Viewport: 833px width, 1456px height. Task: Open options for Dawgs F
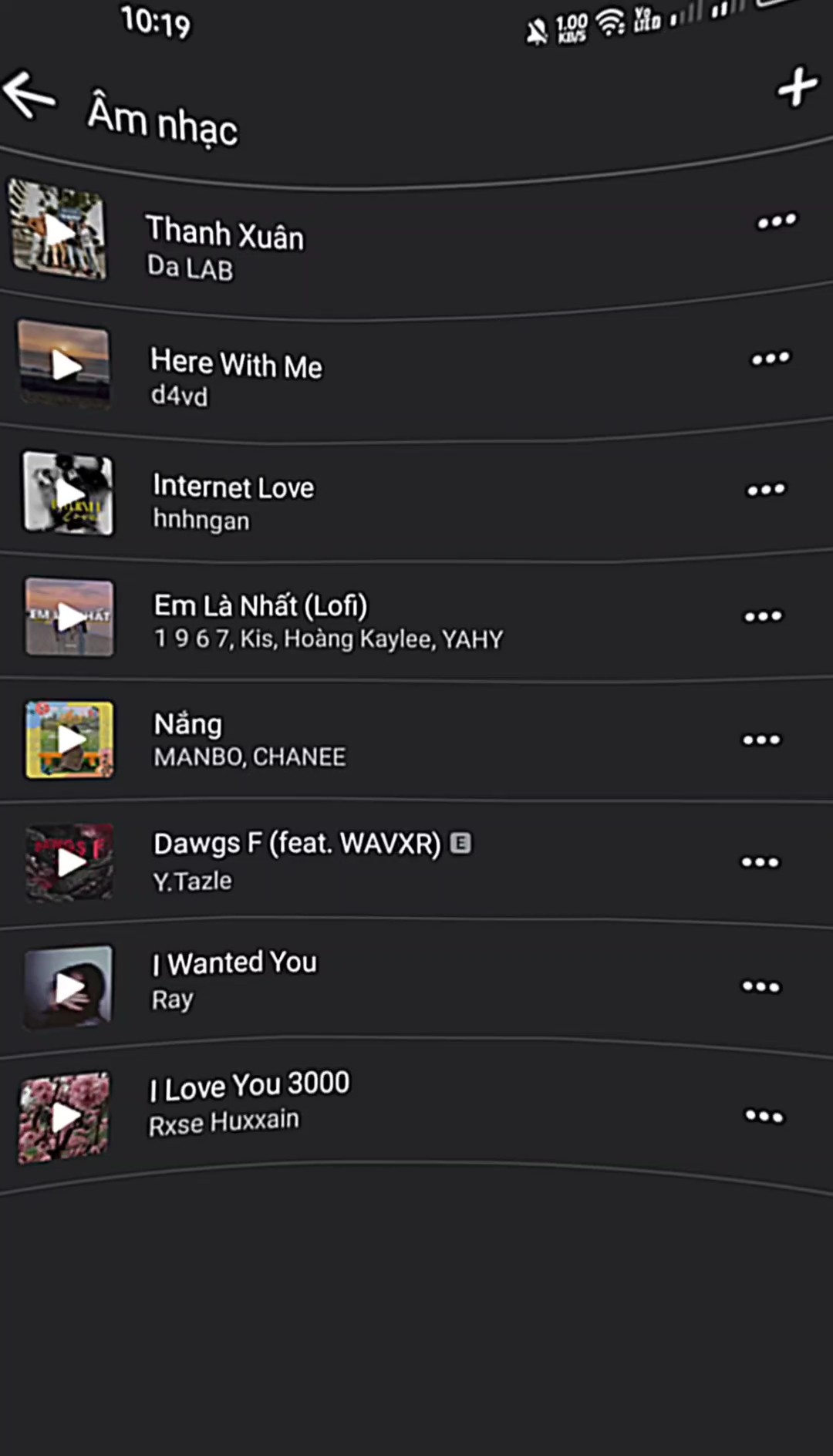tap(760, 862)
